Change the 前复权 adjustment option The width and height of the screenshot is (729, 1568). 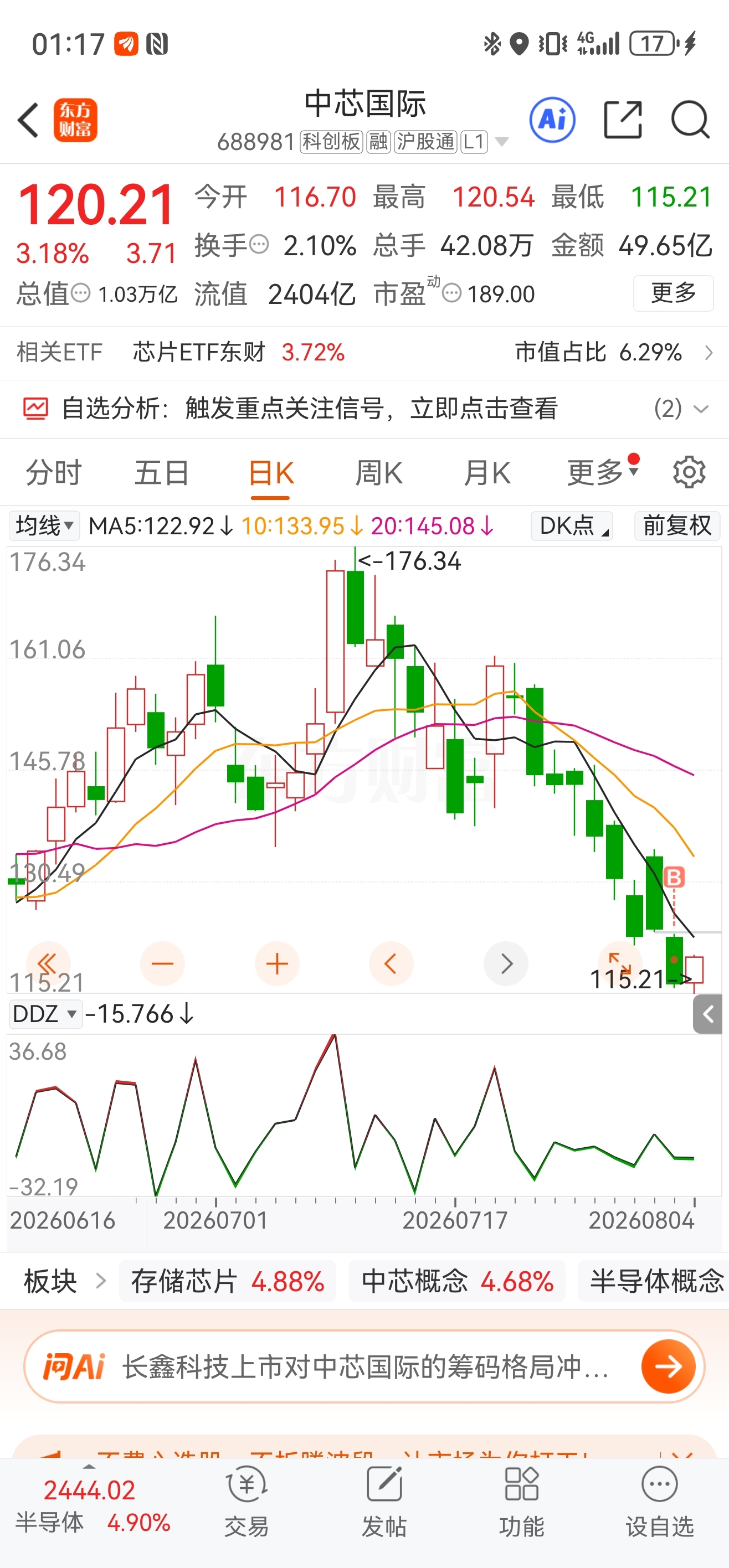(x=676, y=525)
